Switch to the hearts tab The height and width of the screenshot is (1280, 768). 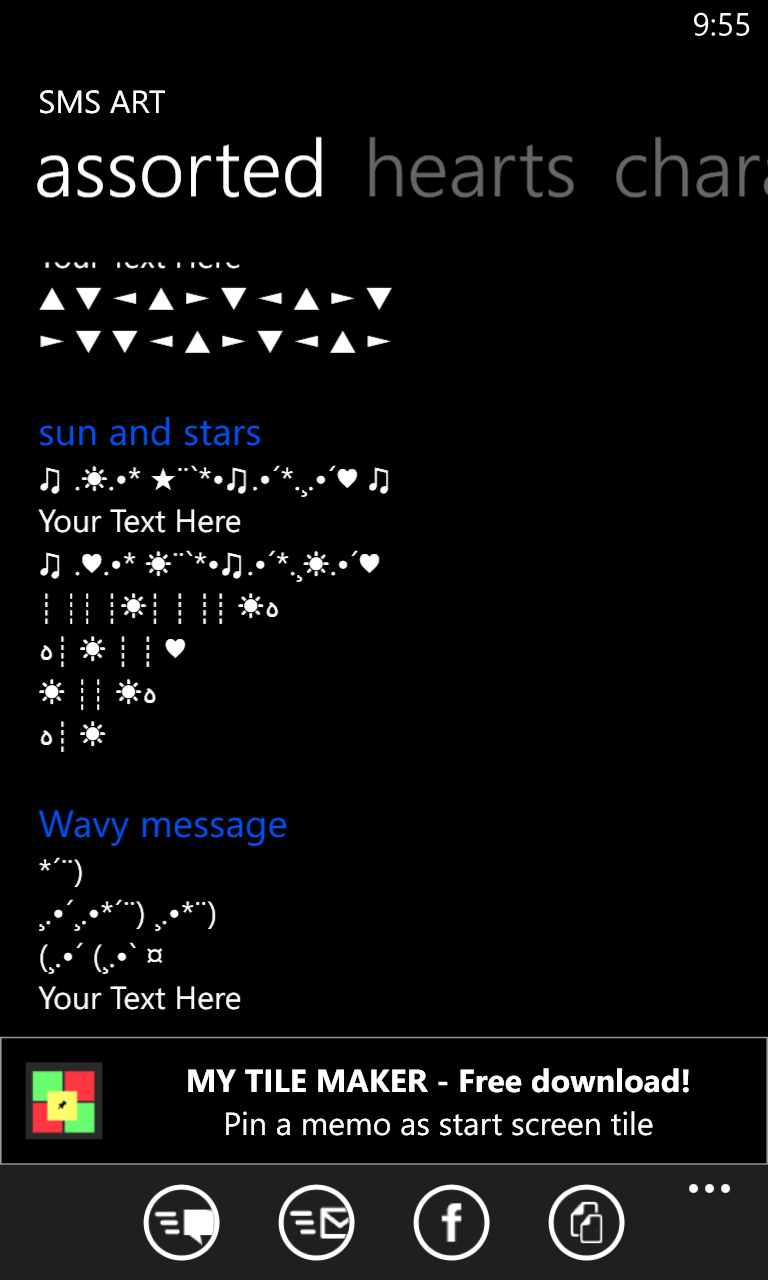coord(470,170)
